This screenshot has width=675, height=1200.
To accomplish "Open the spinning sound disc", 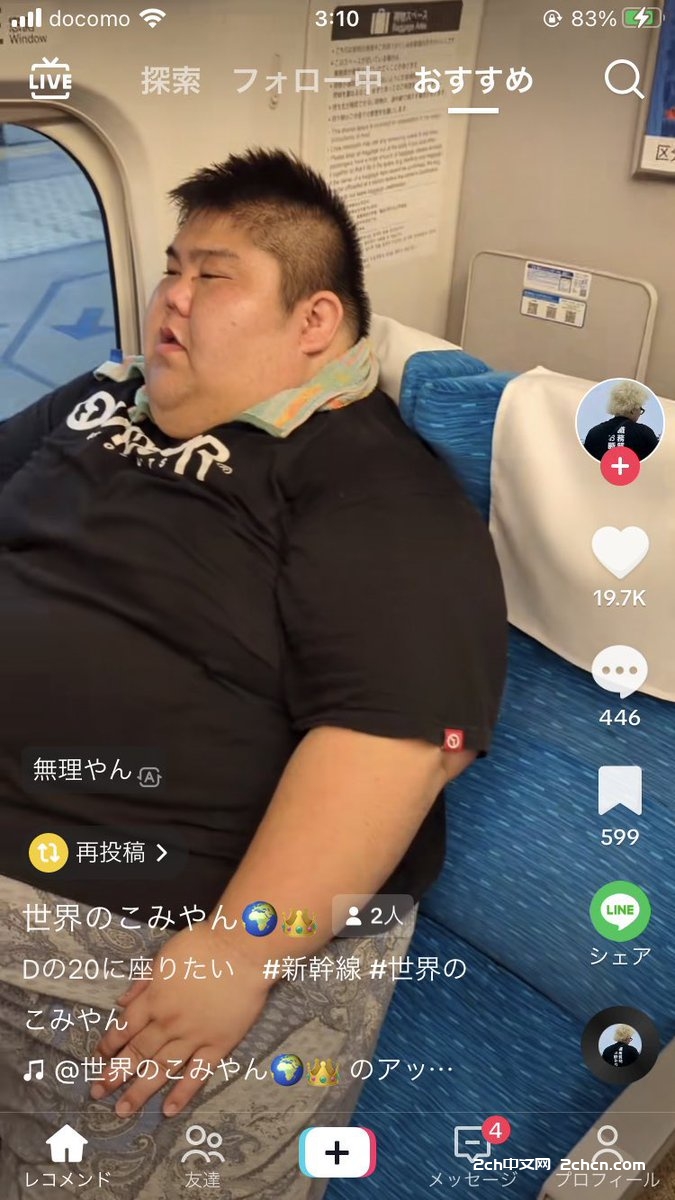I will click(x=619, y=1045).
